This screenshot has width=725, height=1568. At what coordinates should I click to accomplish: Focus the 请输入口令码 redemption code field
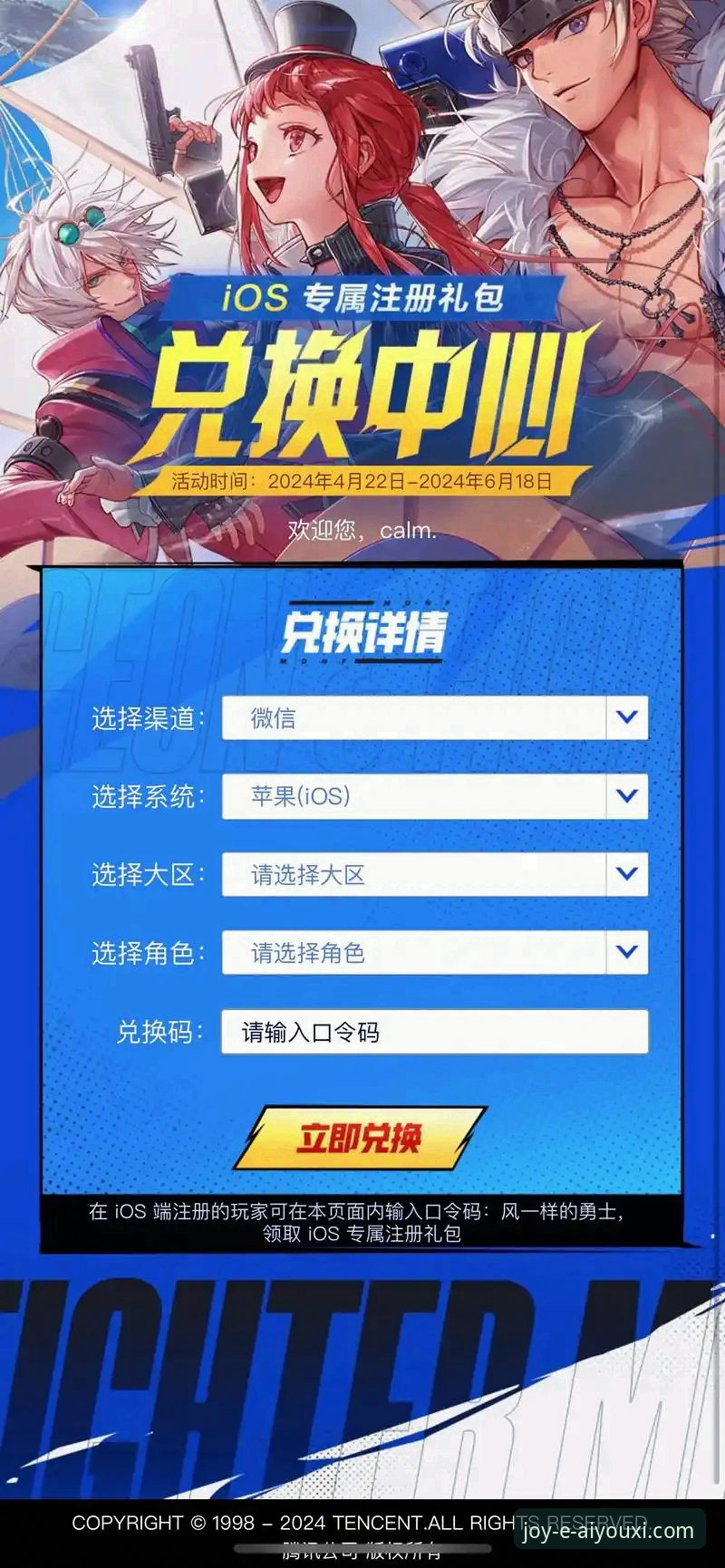click(435, 1032)
